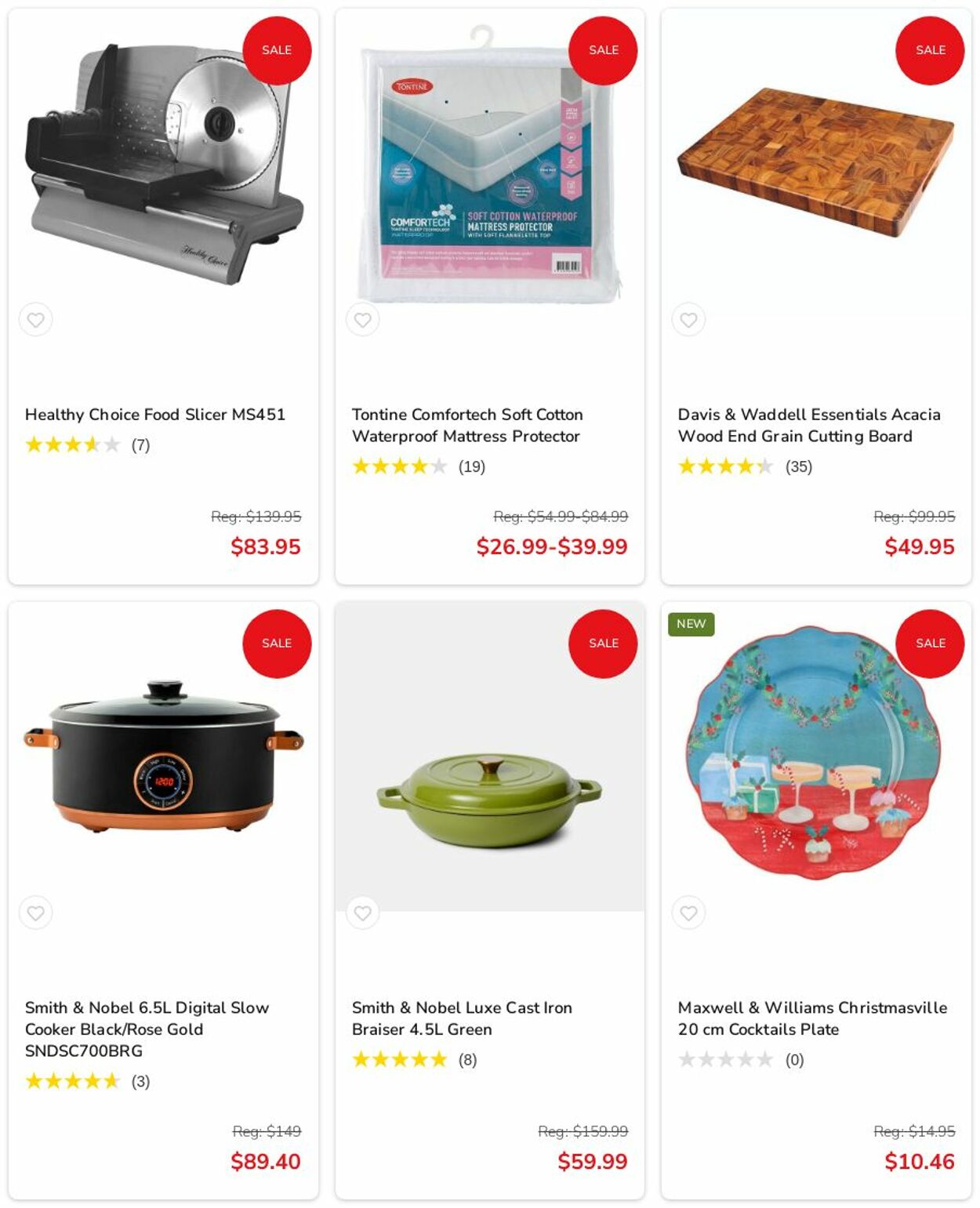Favorite the Tontine Mattress Protector
The height and width of the screenshot is (1208, 980).
click(x=362, y=320)
